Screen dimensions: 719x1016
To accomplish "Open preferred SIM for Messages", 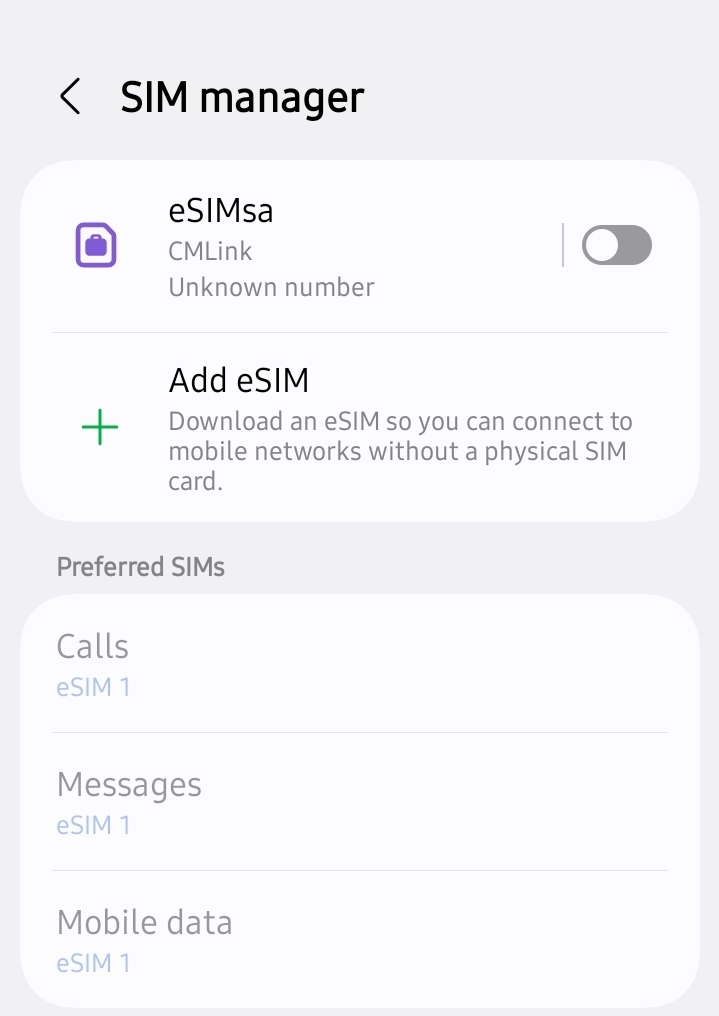I will [x=360, y=802].
